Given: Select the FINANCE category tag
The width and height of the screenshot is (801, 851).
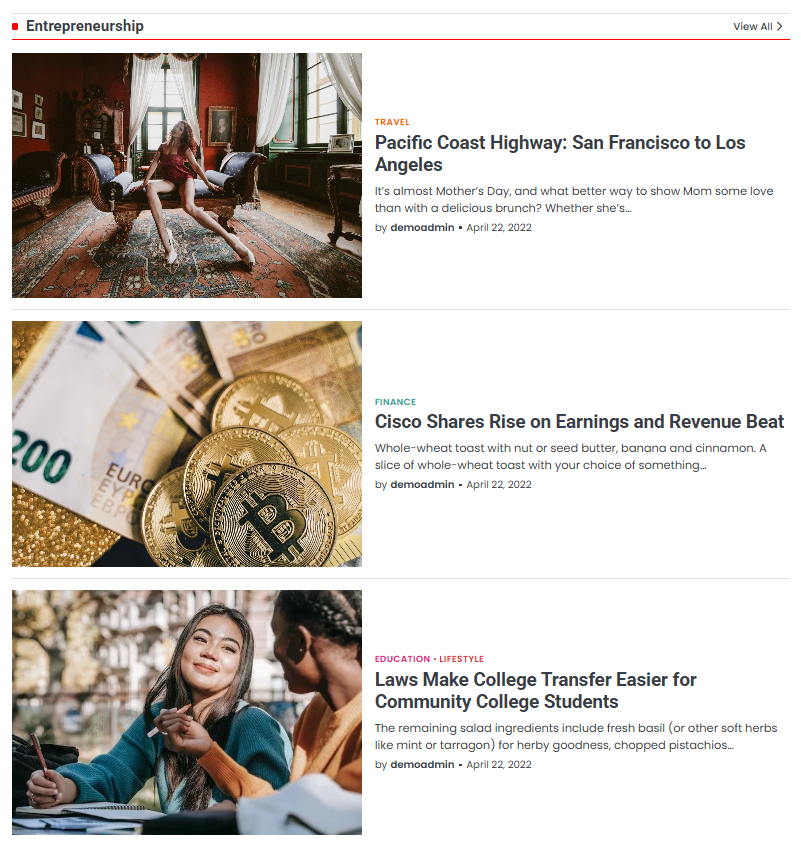Looking at the screenshot, I should coord(395,402).
